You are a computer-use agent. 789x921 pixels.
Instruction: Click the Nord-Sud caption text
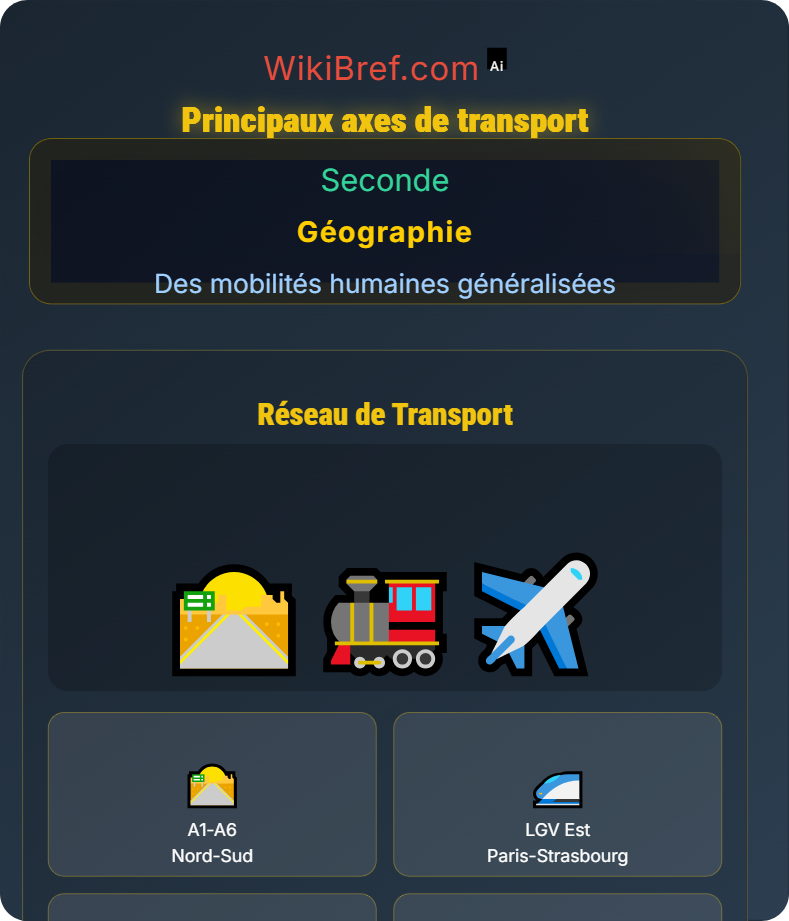(212, 855)
